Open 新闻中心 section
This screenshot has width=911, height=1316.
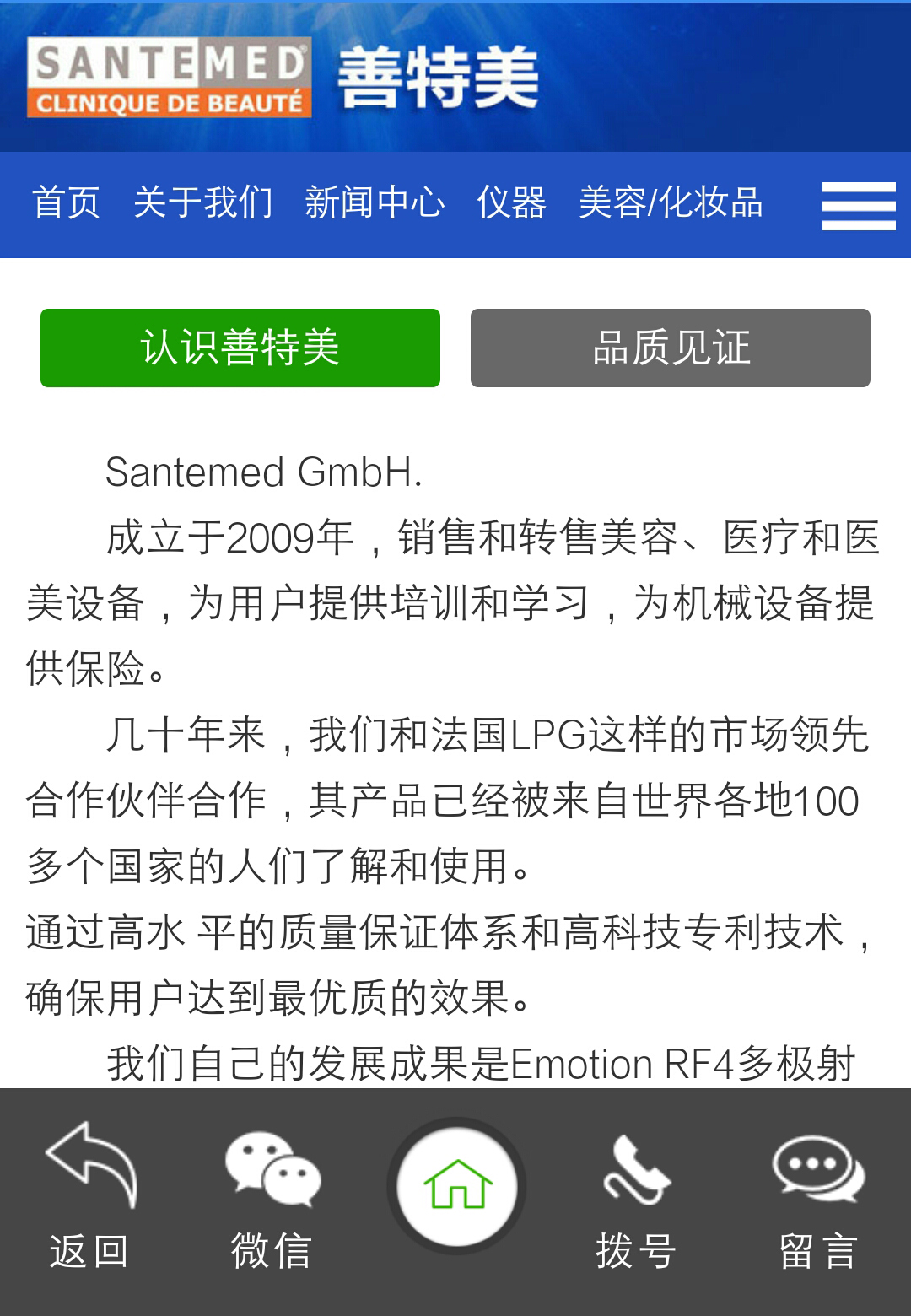coord(375,203)
